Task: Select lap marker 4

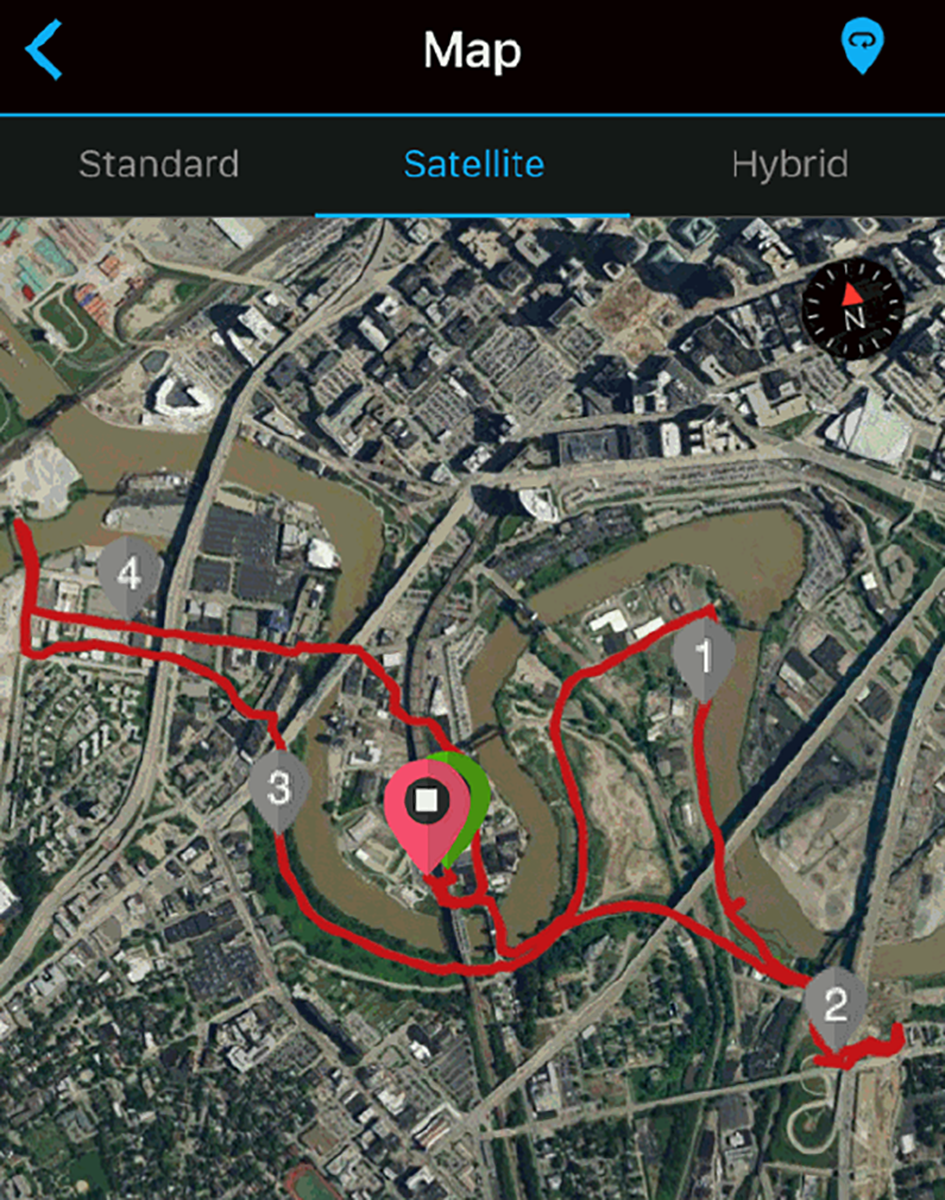Action: [129, 574]
